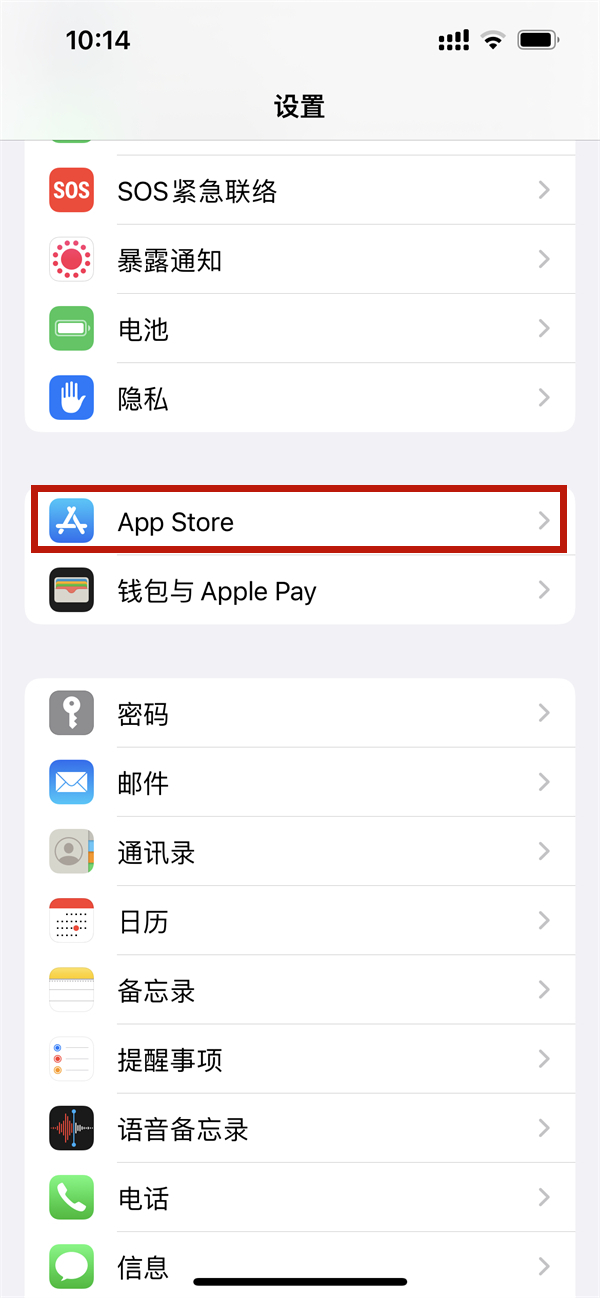Open 提醒事项 settings
This screenshot has width=600, height=1298.
pyautogui.click(x=300, y=1059)
